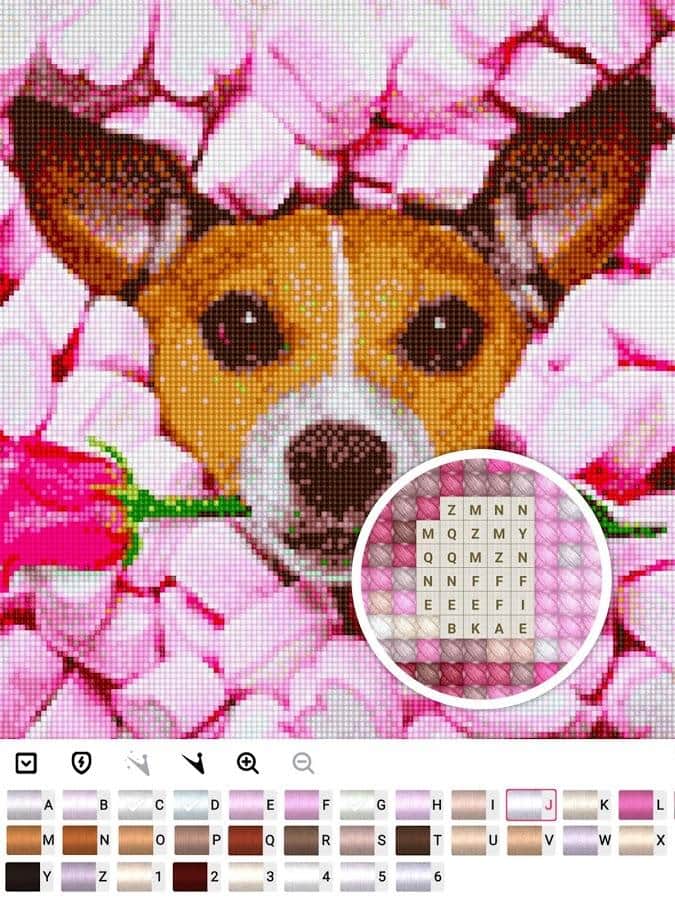This screenshot has width=675, height=900.
Task: Choose thread color N
Action: tap(86, 841)
